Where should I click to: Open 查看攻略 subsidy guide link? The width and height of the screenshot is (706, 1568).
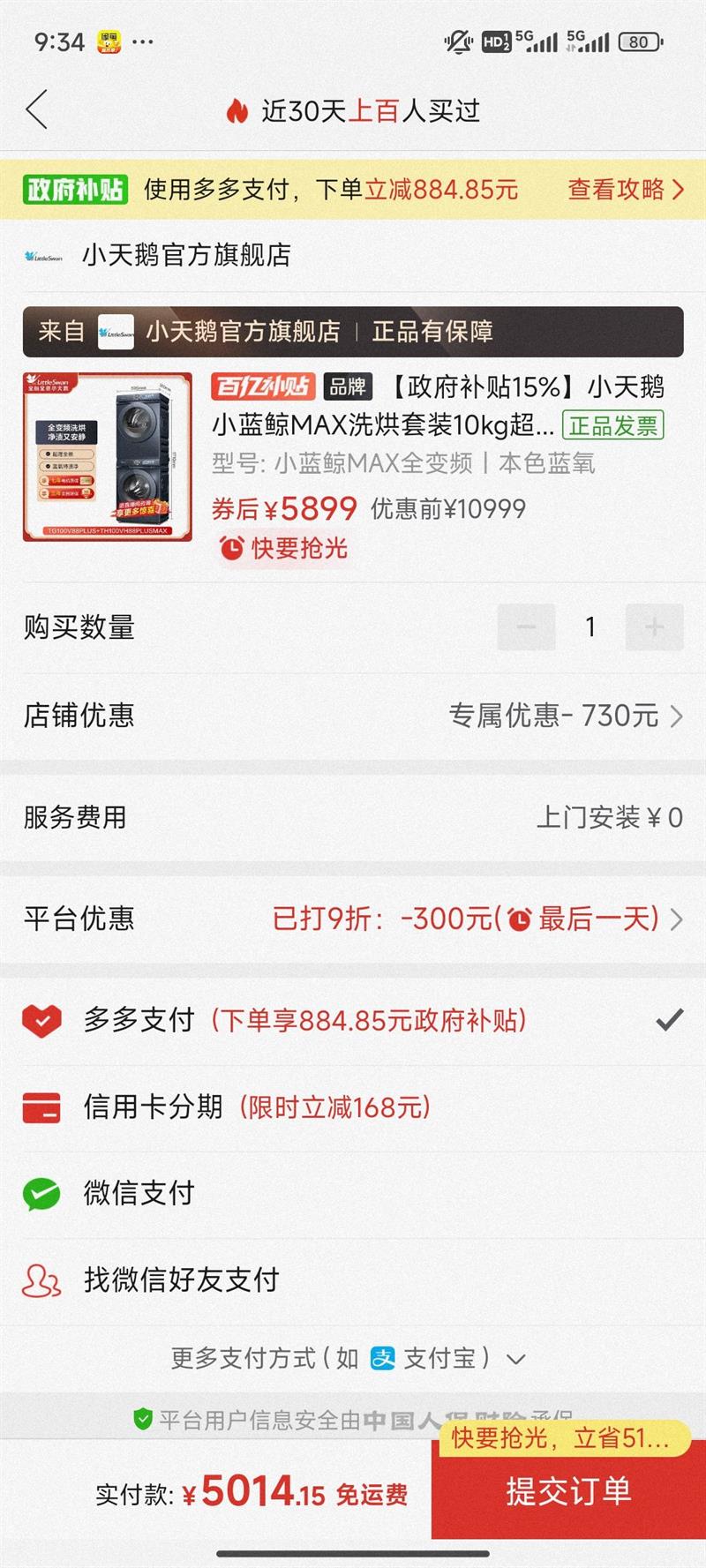click(616, 190)
